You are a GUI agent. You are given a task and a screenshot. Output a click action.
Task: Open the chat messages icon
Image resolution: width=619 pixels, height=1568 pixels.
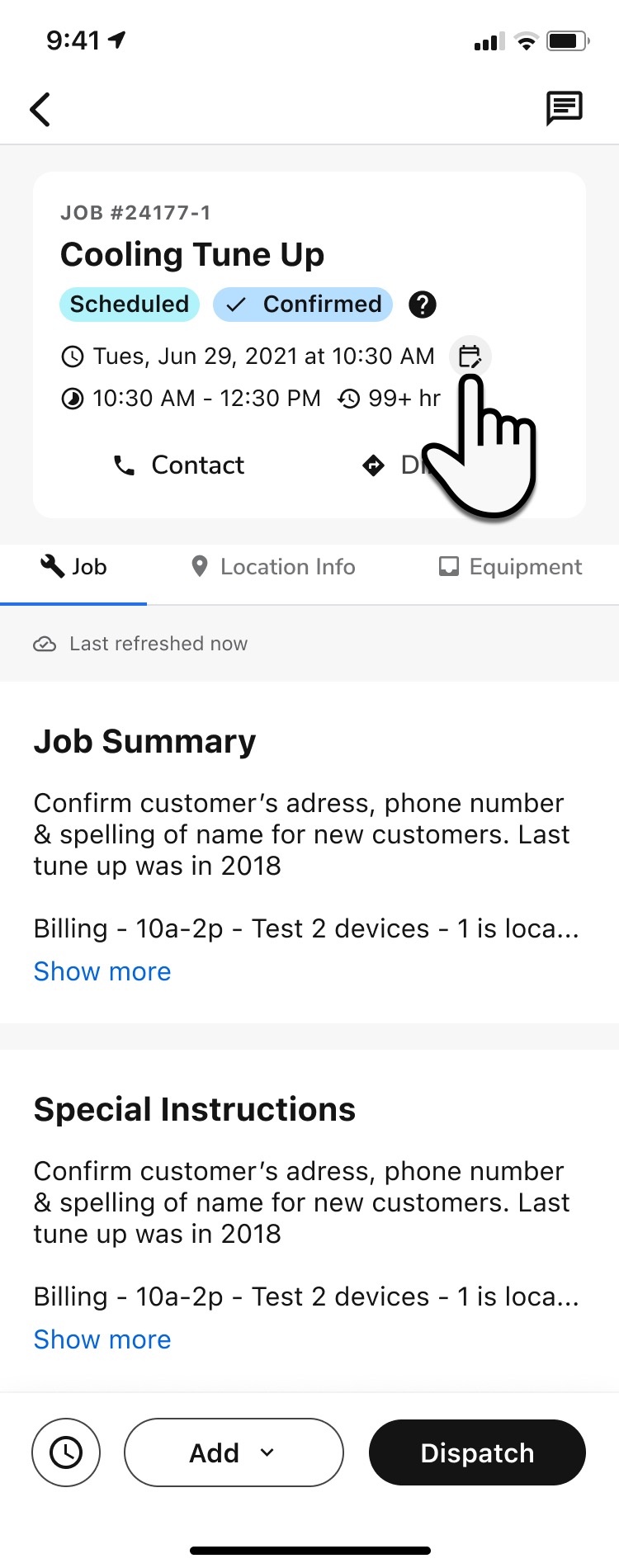(x=565, y=107)
